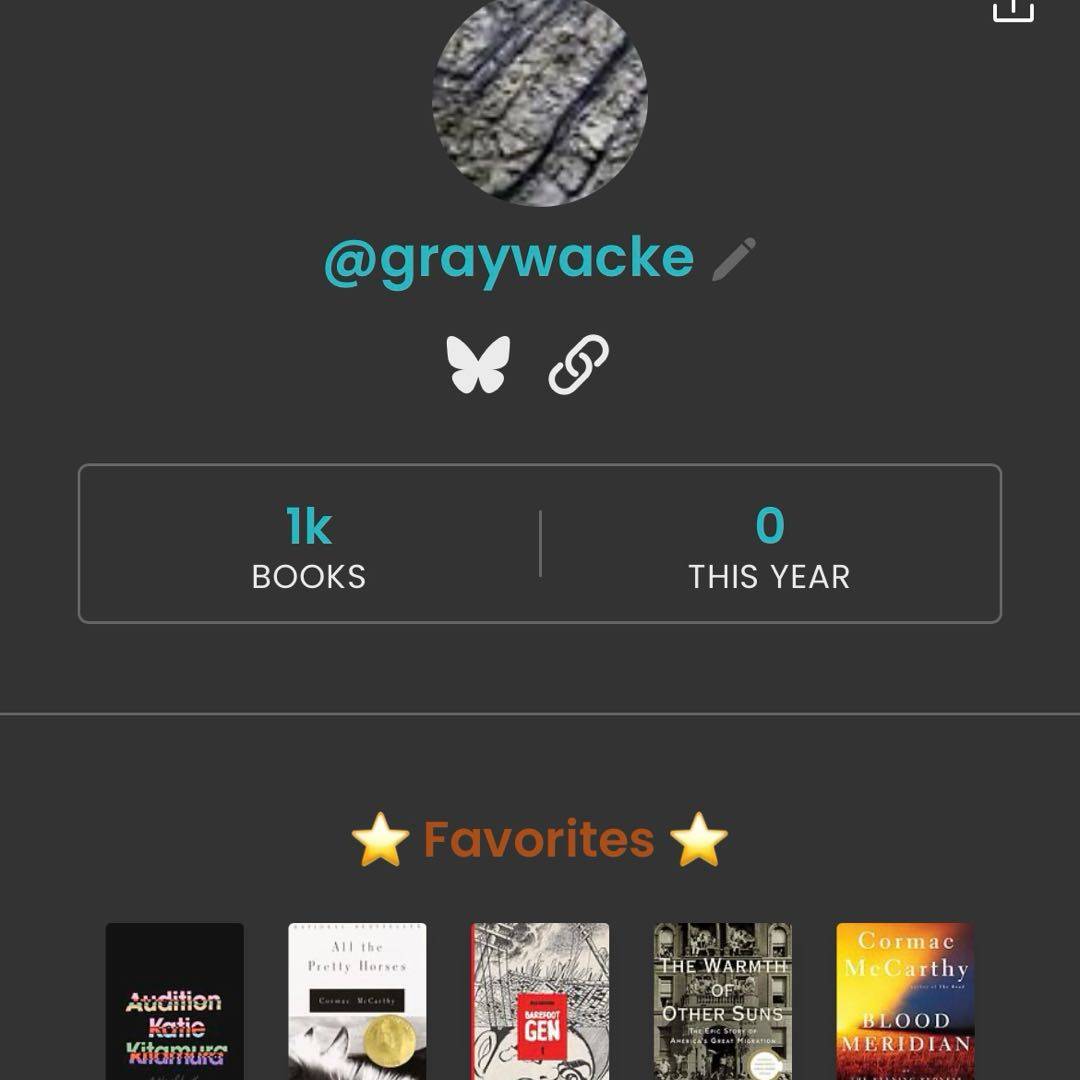1080x1080 pixels.
Task: View books read this year
Action: click(769, 545)
